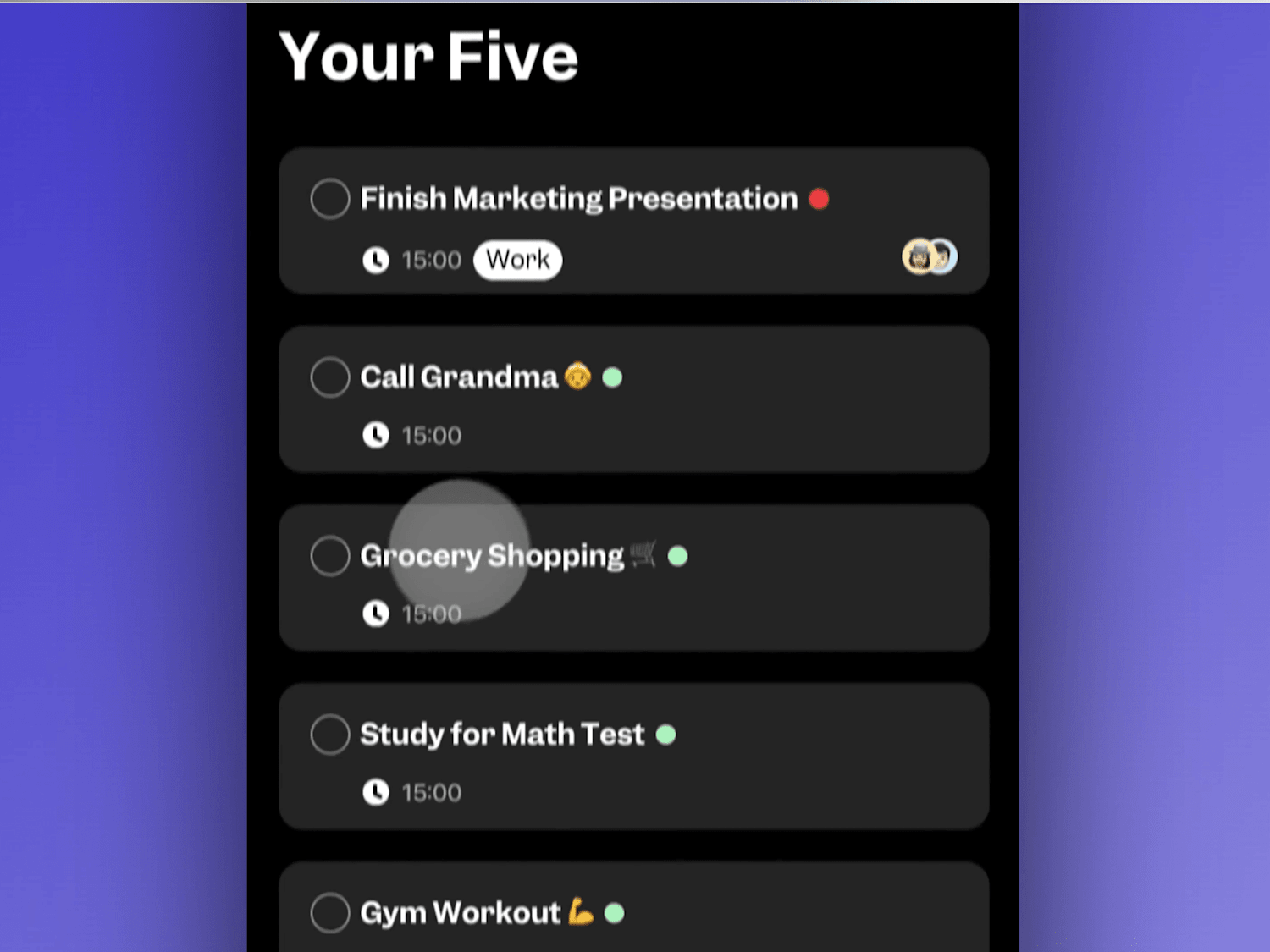
Task: Tick the Study for Math Test circle
Action: pyautogui.click(x=330, y=735)
